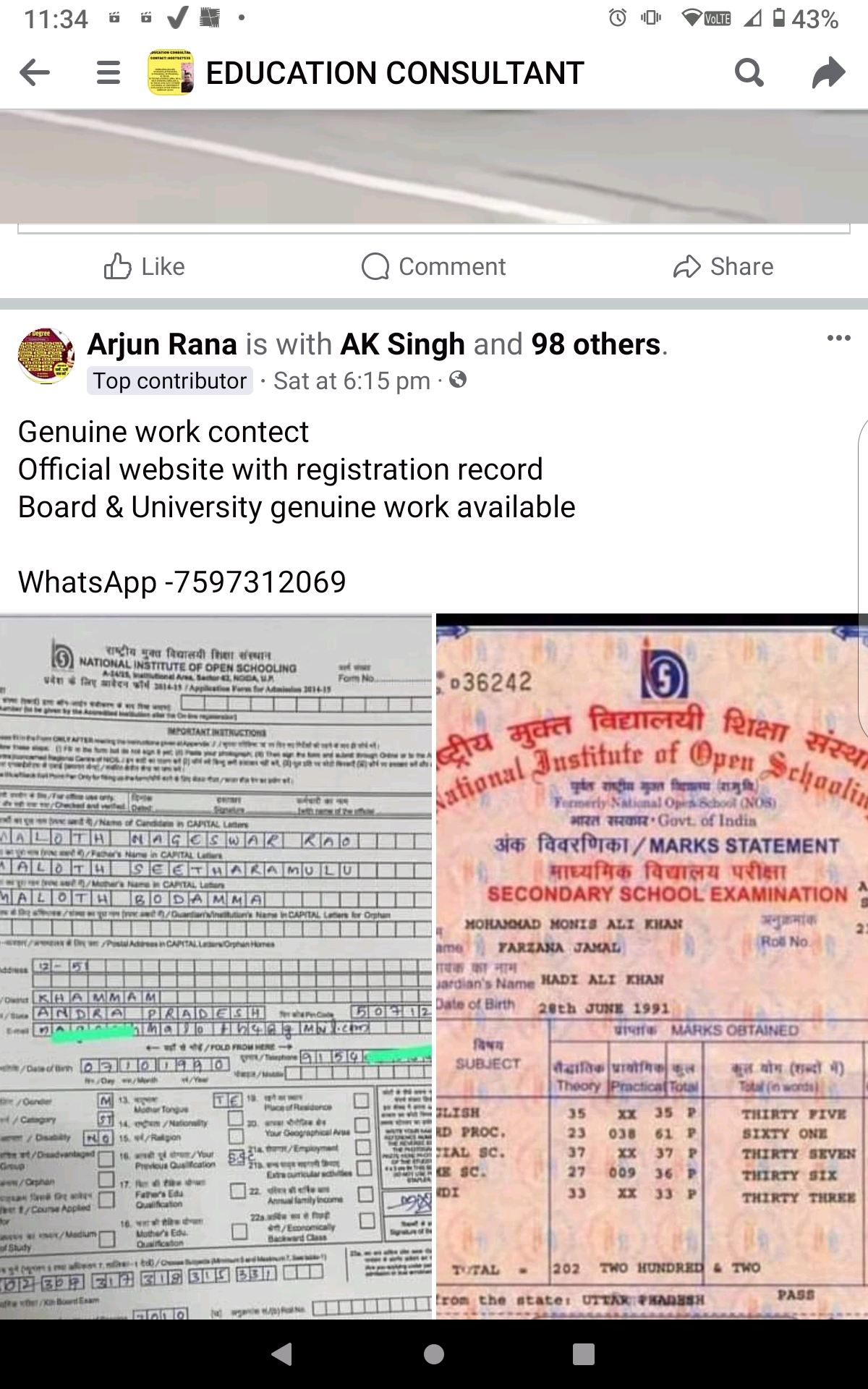The height and width of the screenshot is (1389, 868).
Task: Tap the system back button
Action: tap(282, 1354)
